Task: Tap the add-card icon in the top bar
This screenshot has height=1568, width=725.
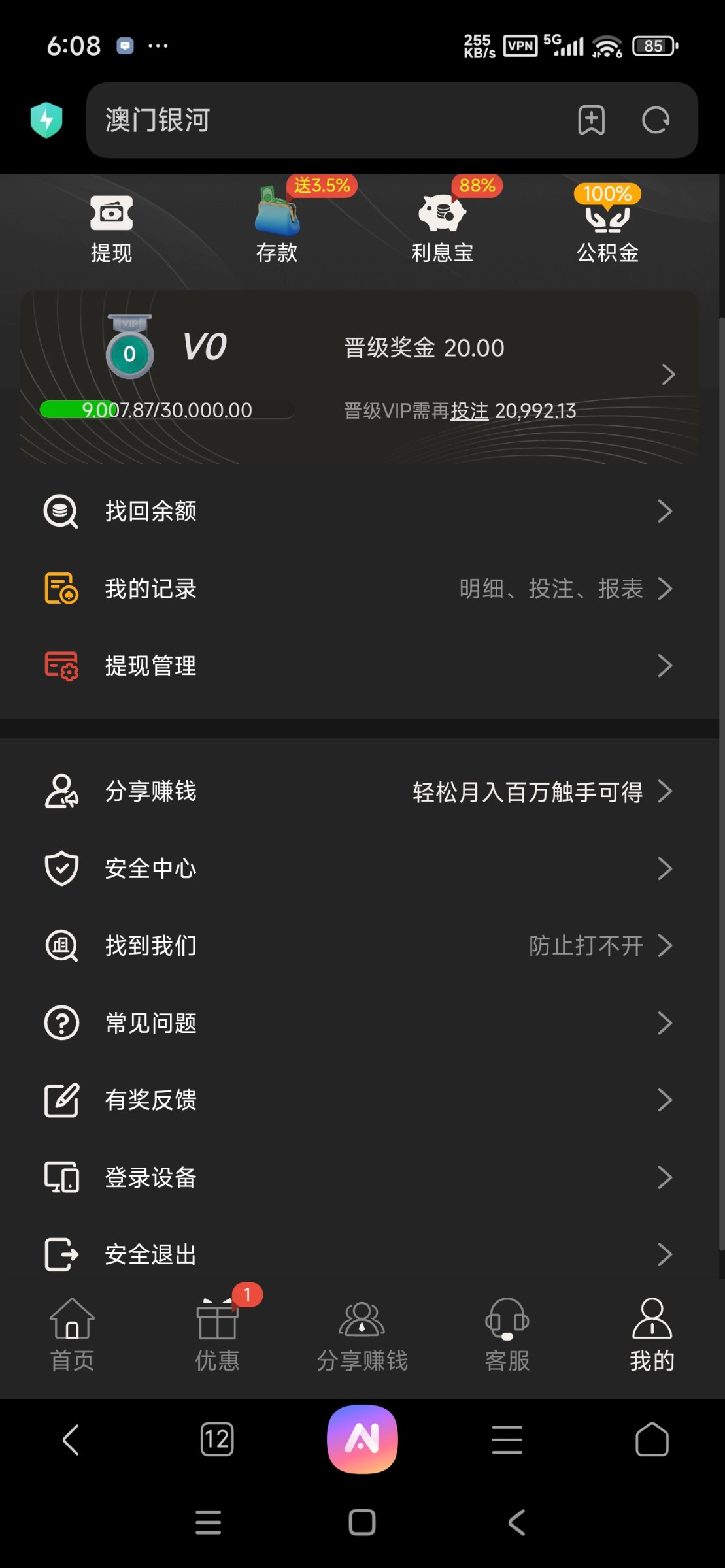Action: tap(590, 120)
